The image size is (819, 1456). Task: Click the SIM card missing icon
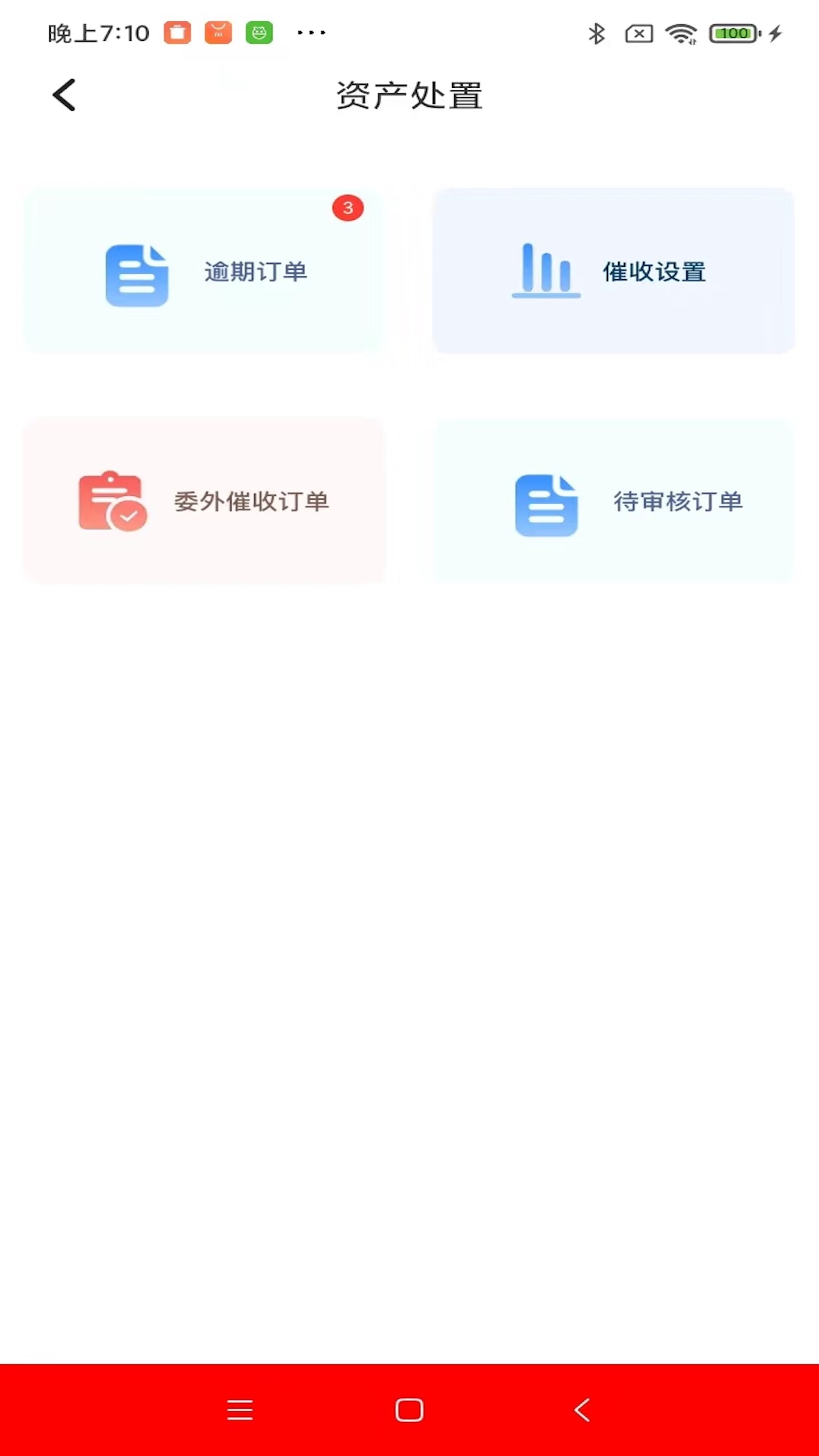639,33
